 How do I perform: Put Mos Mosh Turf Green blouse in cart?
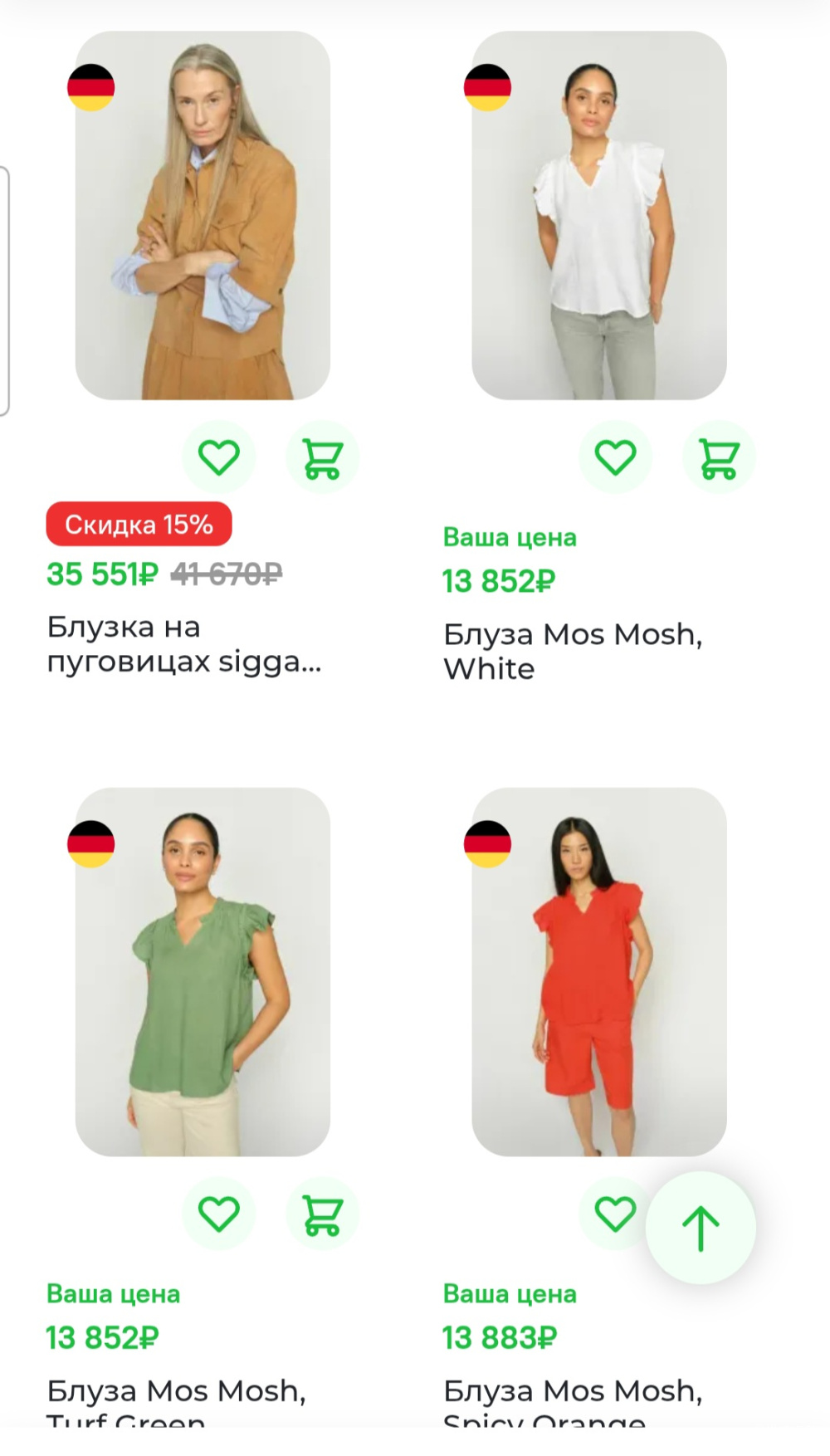(322, 1214)
